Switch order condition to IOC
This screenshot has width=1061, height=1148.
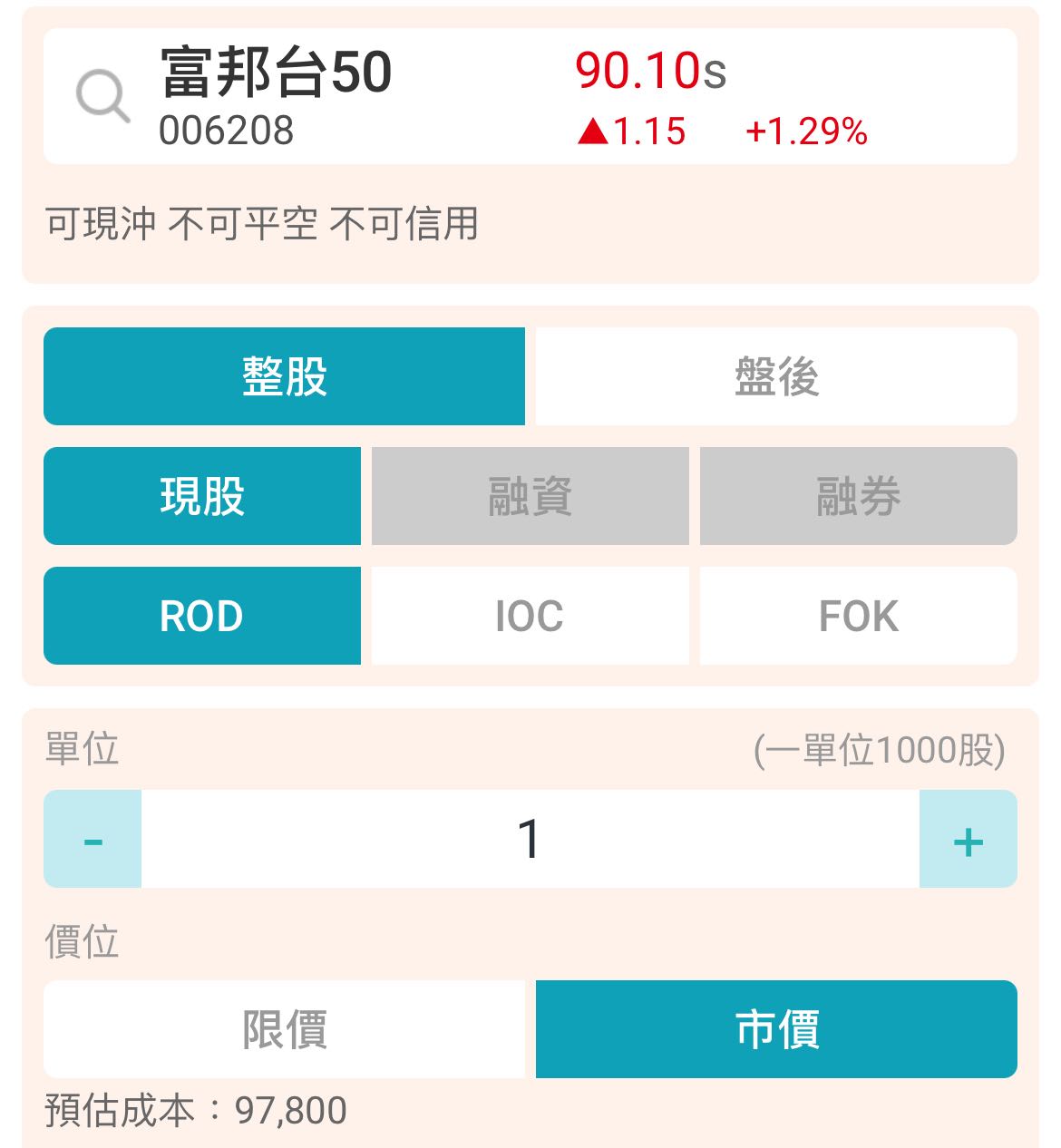click(x=530, y=616)
